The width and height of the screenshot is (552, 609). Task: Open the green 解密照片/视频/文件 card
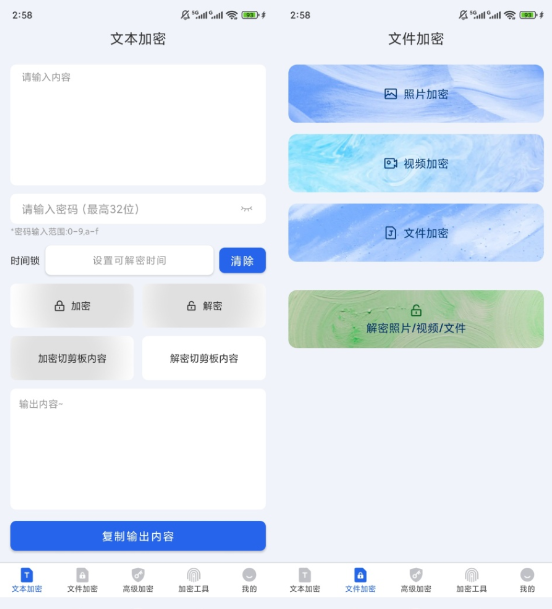(x=416, y=319)
